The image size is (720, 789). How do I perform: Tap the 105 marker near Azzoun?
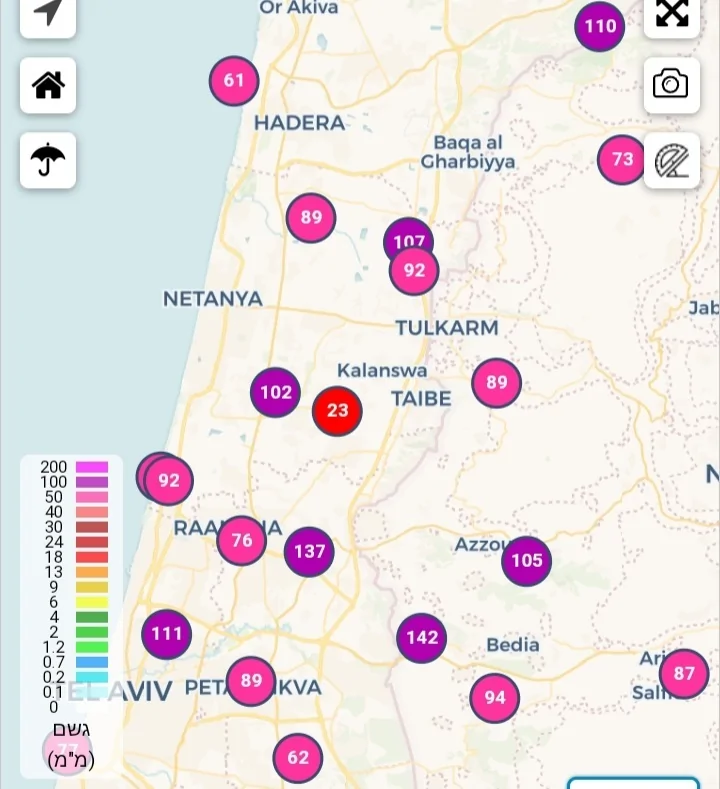click(x=527, y=560)
